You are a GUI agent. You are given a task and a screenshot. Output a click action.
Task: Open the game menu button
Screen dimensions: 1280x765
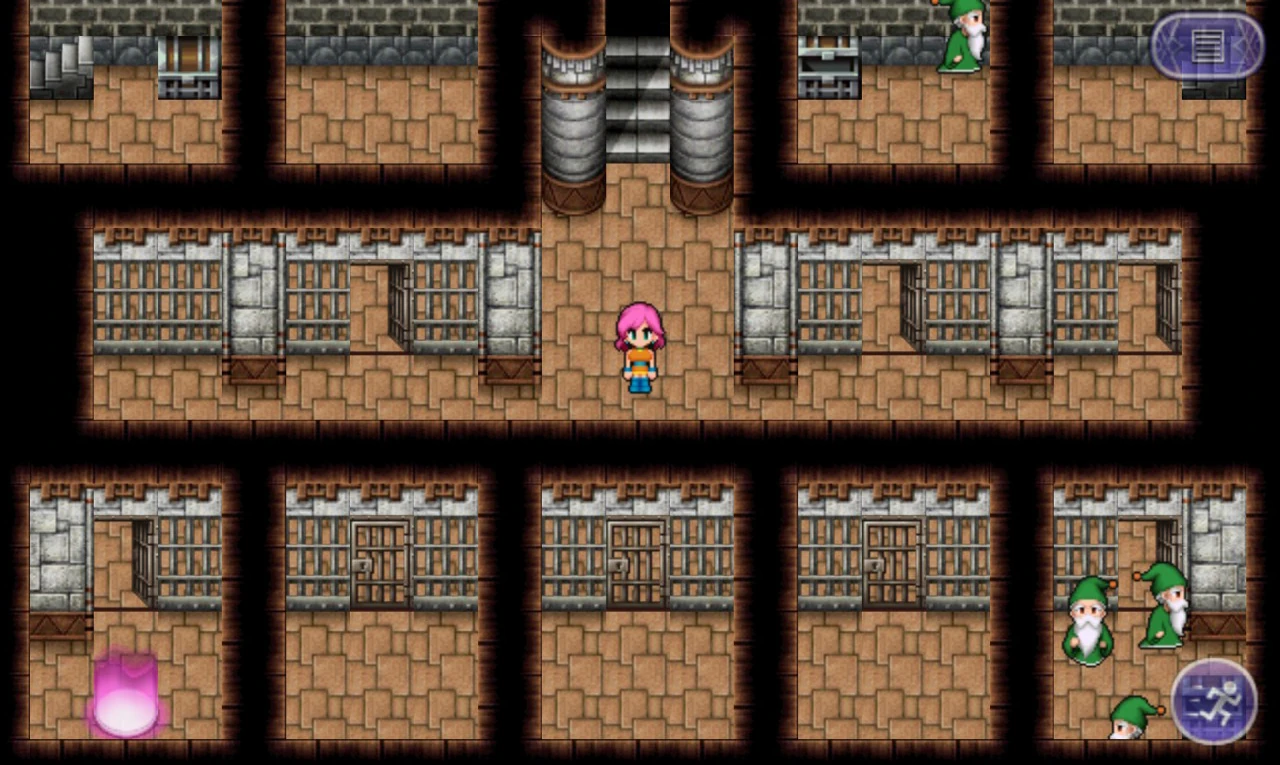1207,46
